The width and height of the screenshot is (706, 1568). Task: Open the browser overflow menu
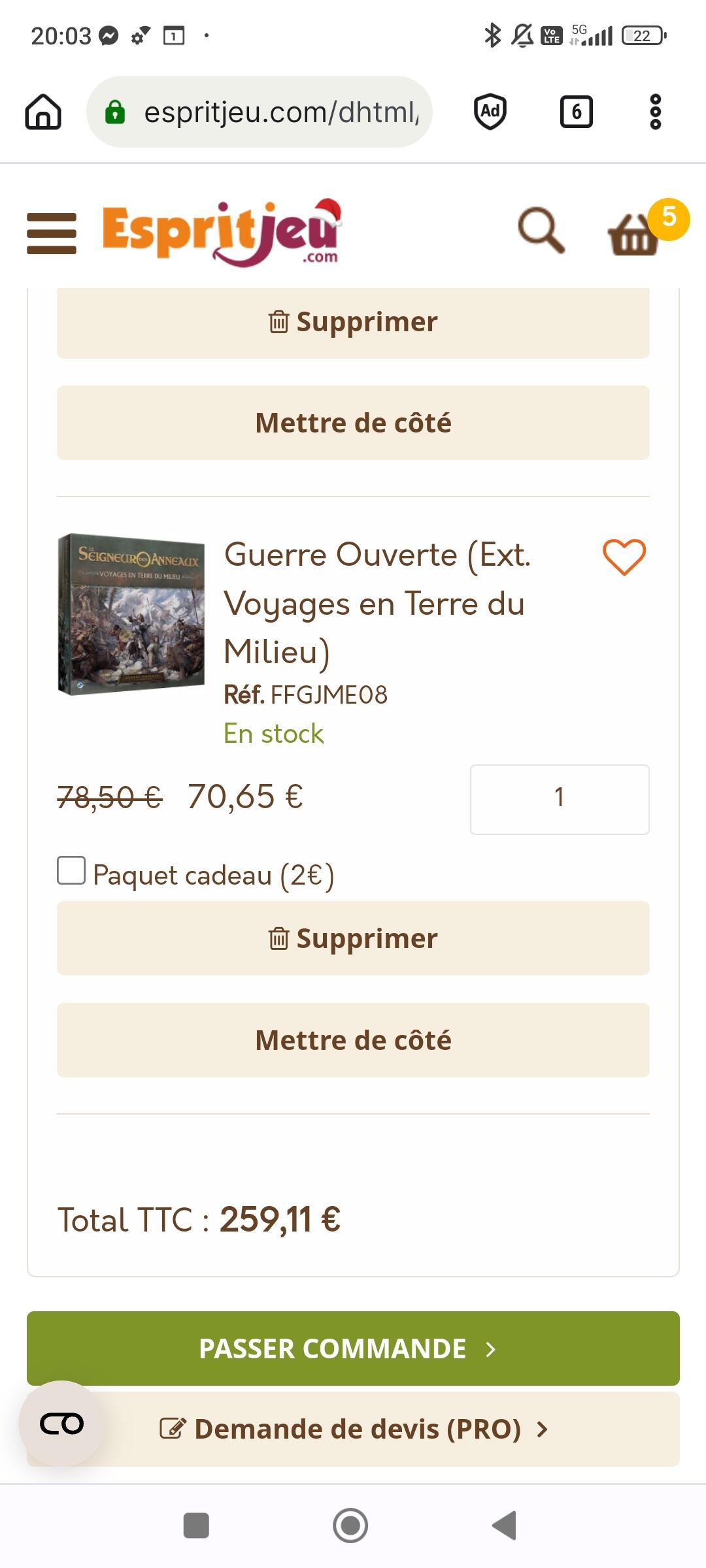click(656, 112)
